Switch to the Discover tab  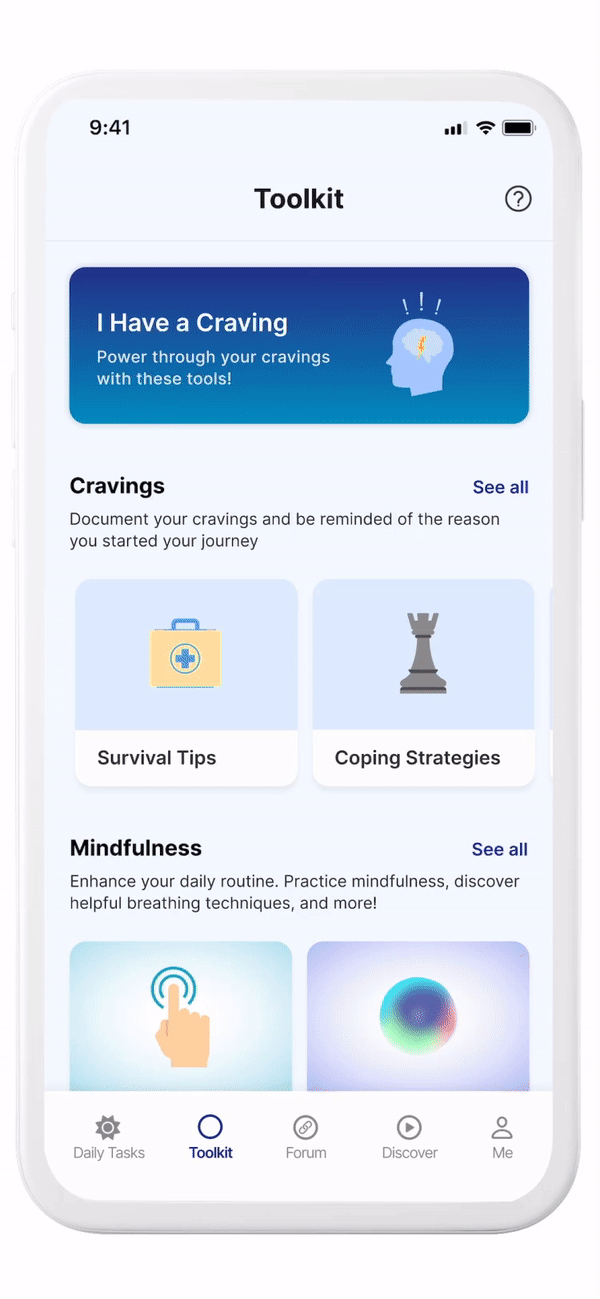[409, 1138]
